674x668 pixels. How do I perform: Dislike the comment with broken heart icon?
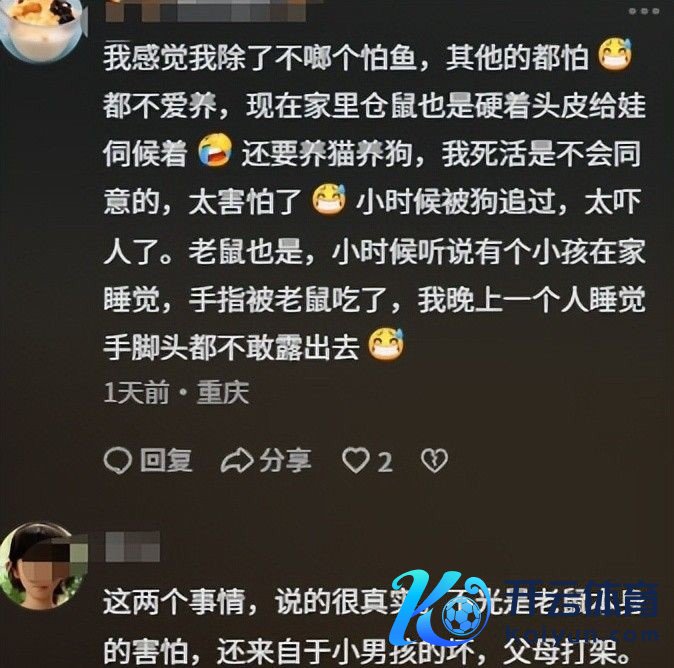(x=434, y=460)
